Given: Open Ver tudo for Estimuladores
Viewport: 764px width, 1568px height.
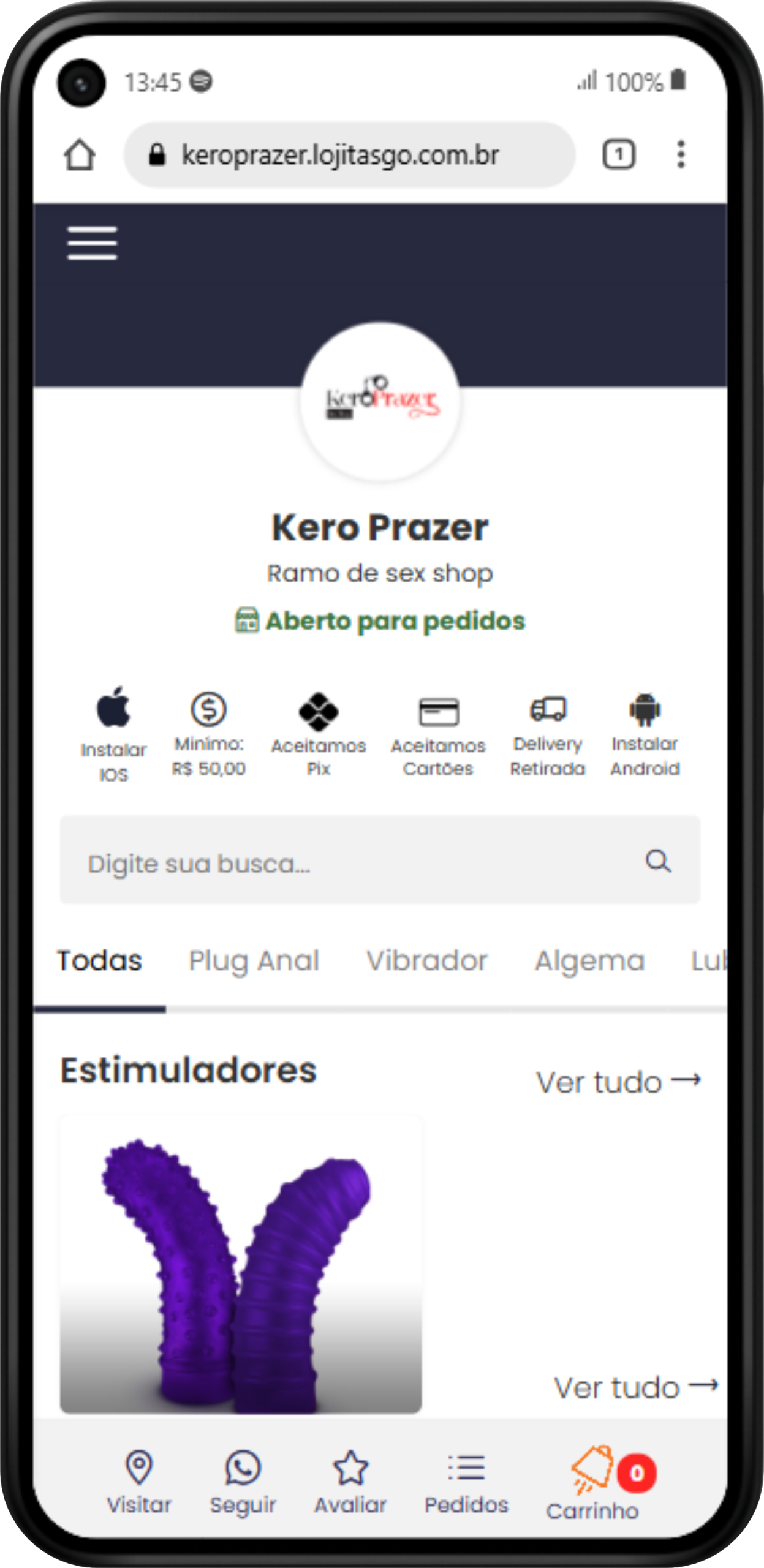Looking at the screenshot, I should click(x=618, y=1082).
